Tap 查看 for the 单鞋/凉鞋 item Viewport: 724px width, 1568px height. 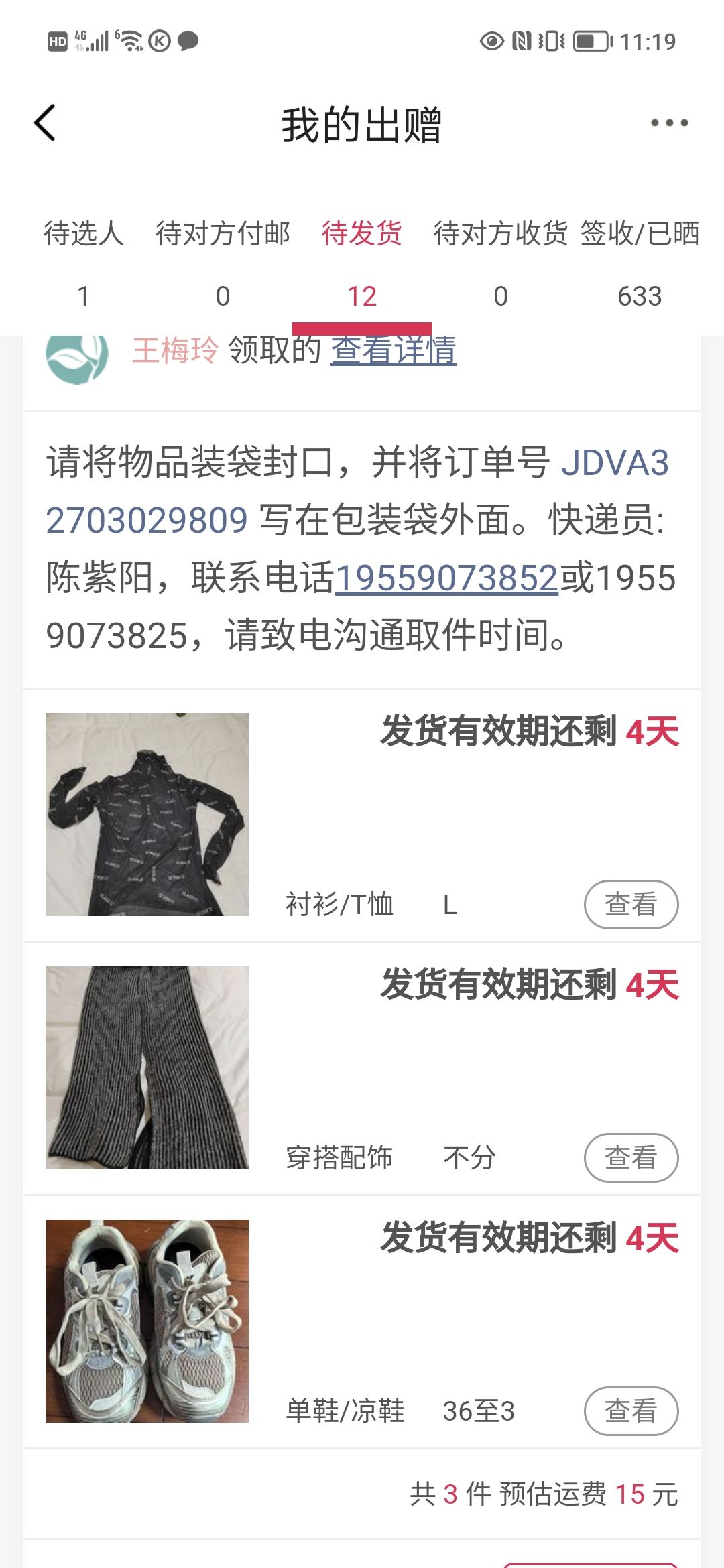(631, 1411)
